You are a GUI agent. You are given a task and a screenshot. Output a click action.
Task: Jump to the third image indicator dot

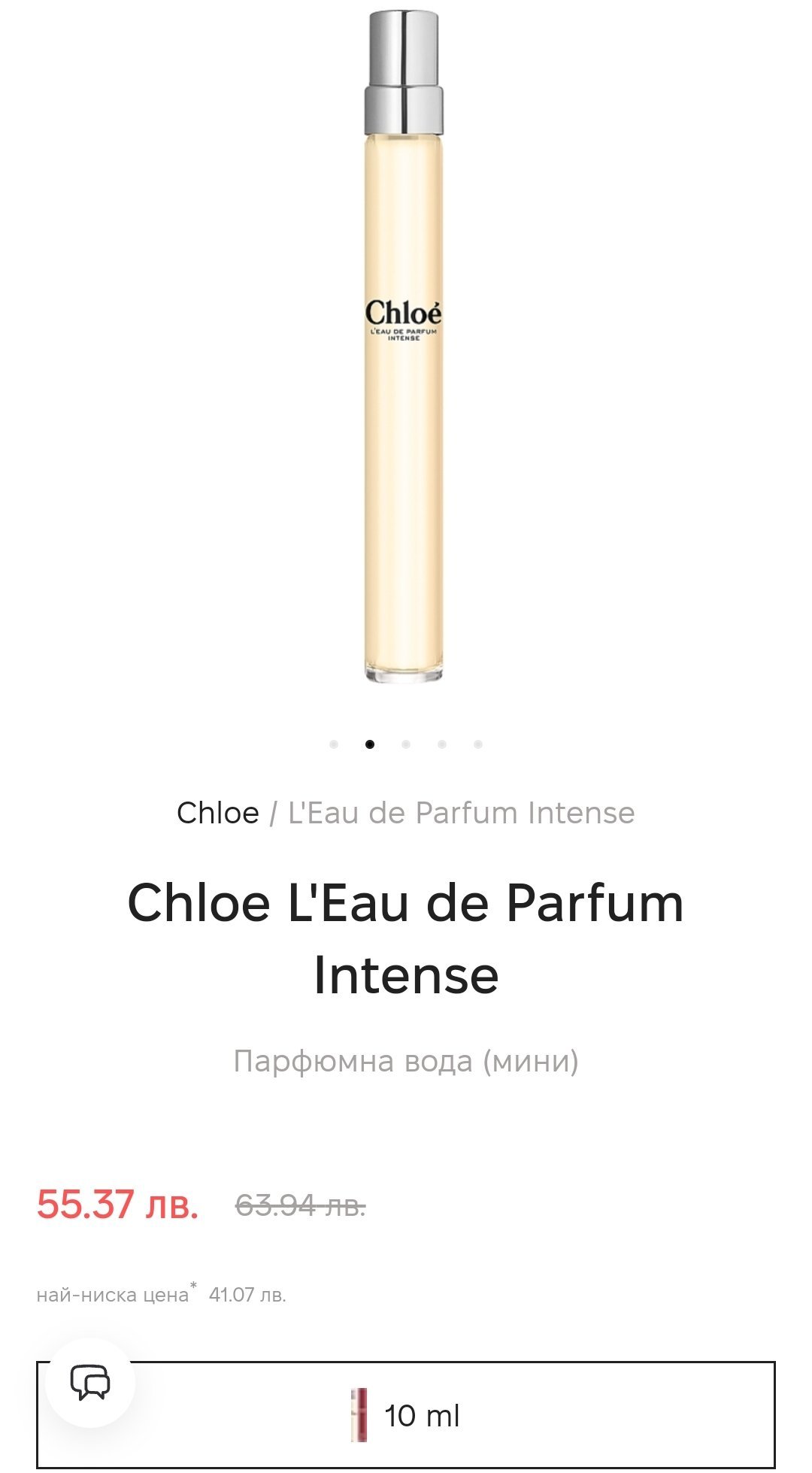(406, 744)
